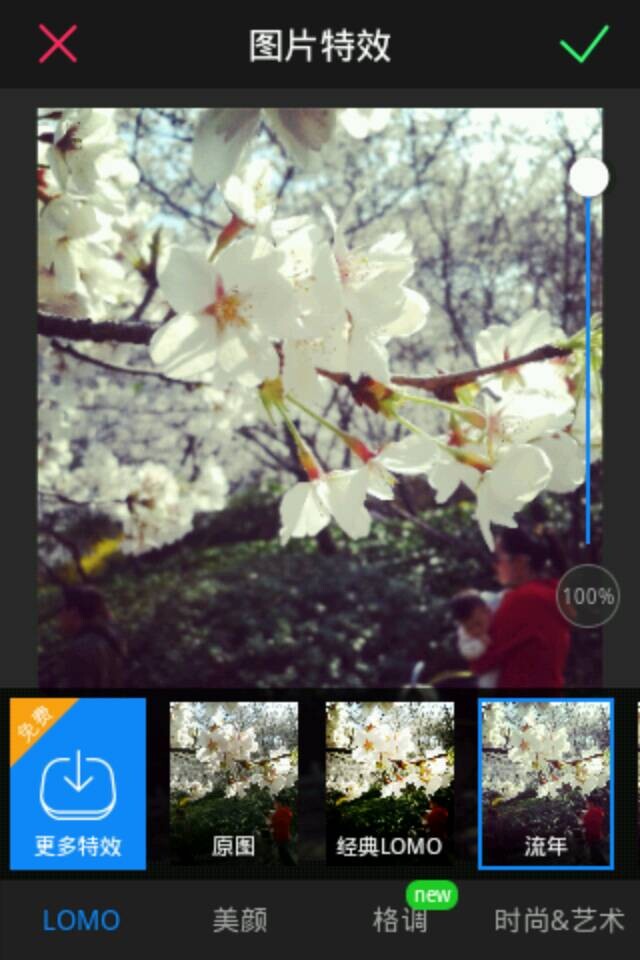This screenshot has width=640, height=960.
Task: Cancel editing with the red X
Action: click(58, 44)
